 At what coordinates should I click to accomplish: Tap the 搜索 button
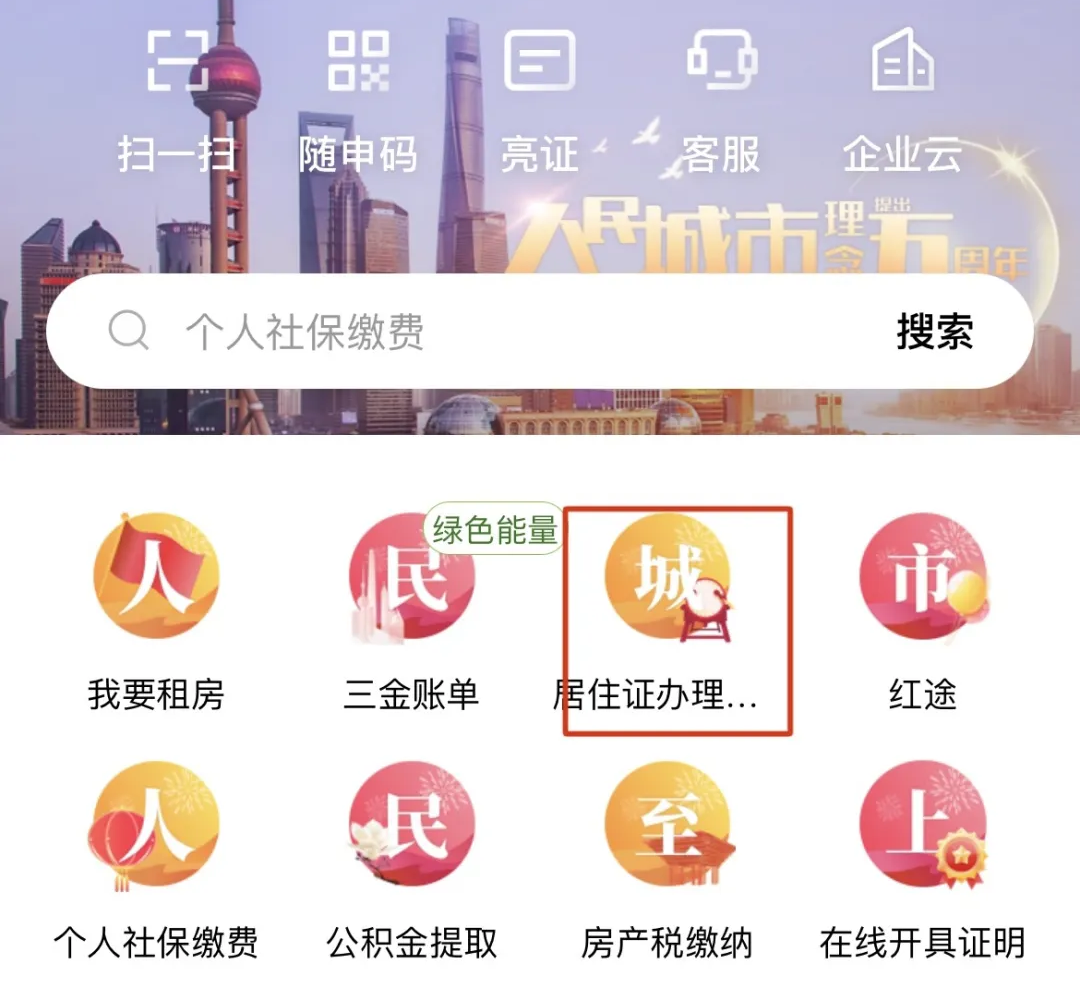(934, 331)
